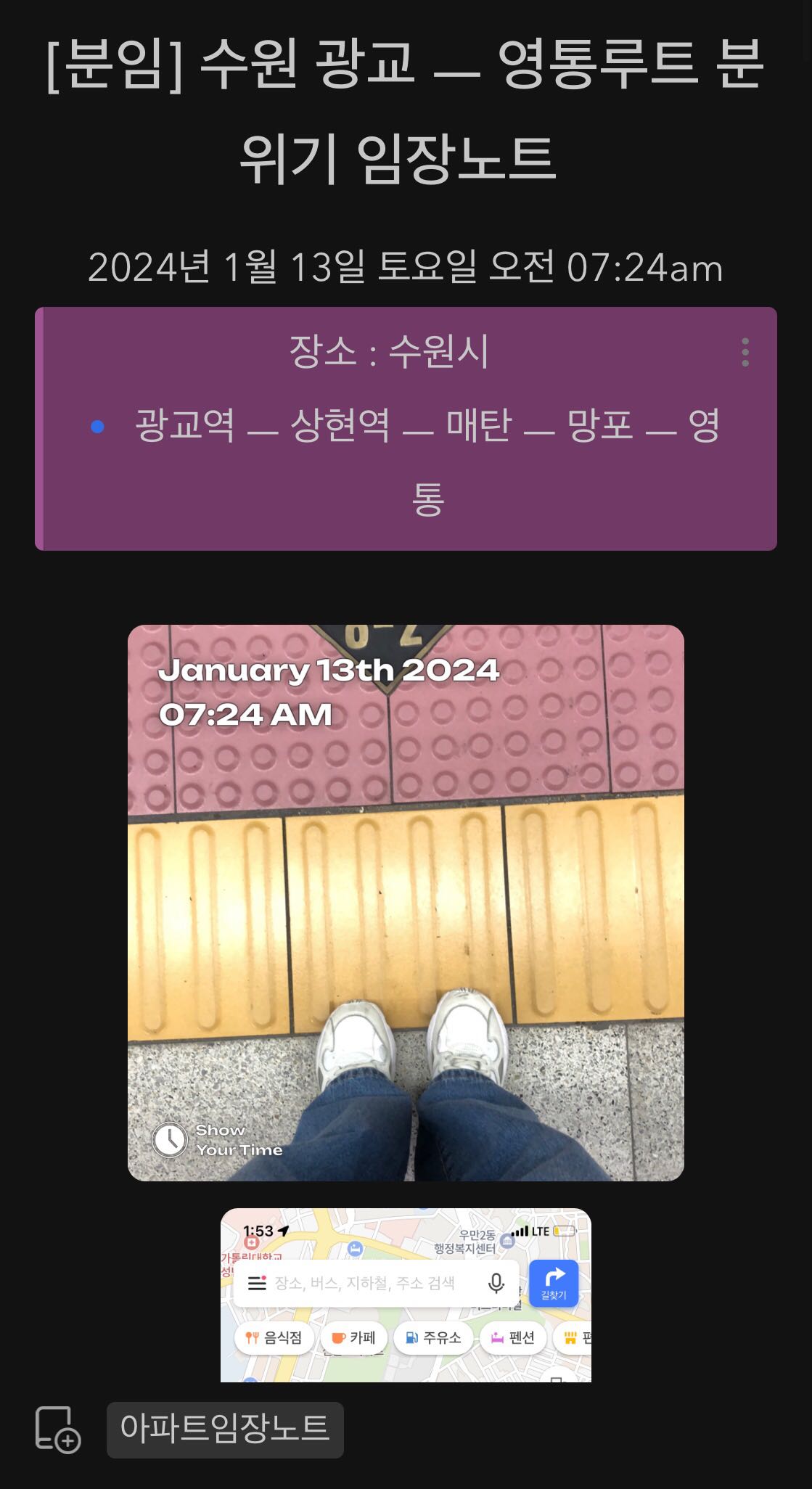812x1489 pixels.
Task: Open the platform photo dated January 13th
Action: 406,903
